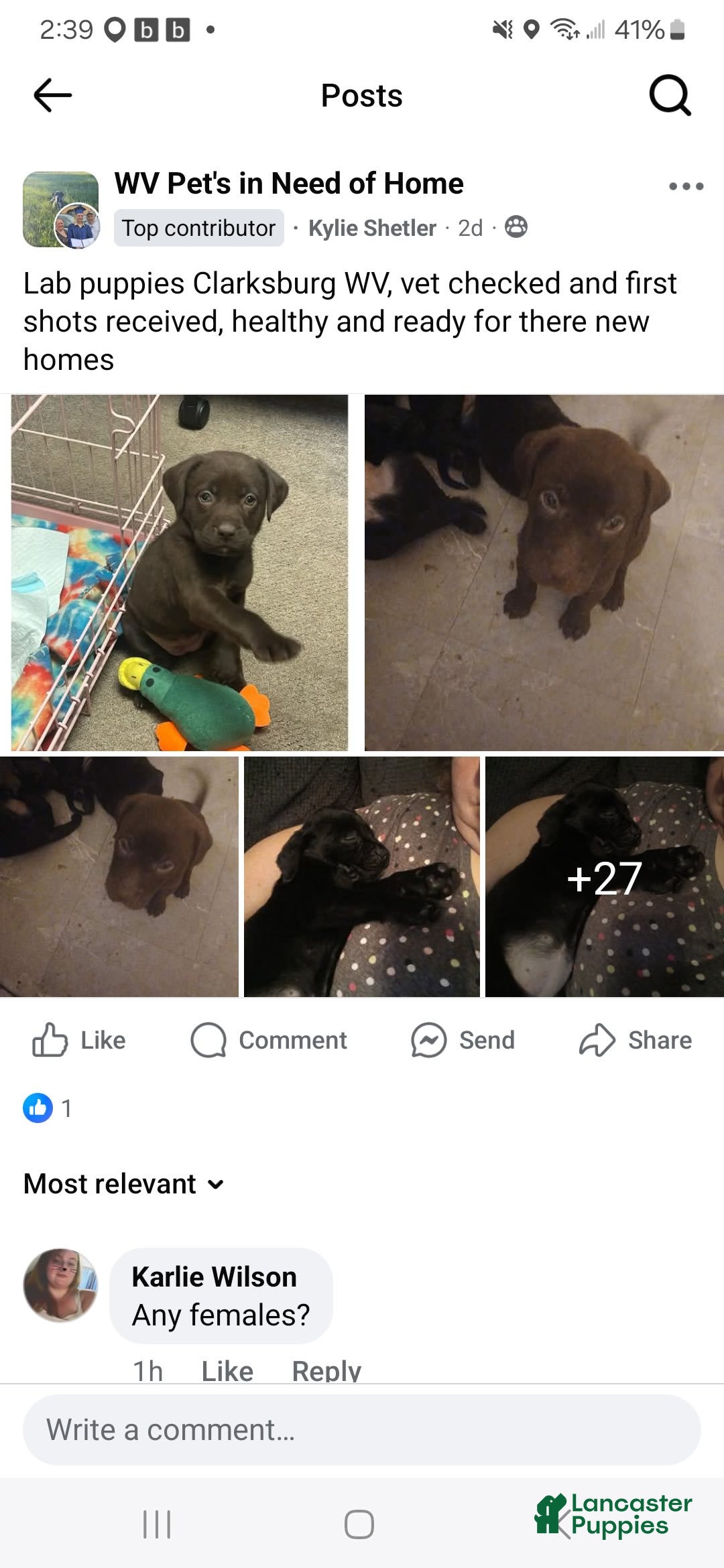Focus the Write a comment field
The width and height of the screenshot is (724, 1568).
click(x=362, y=1430)
